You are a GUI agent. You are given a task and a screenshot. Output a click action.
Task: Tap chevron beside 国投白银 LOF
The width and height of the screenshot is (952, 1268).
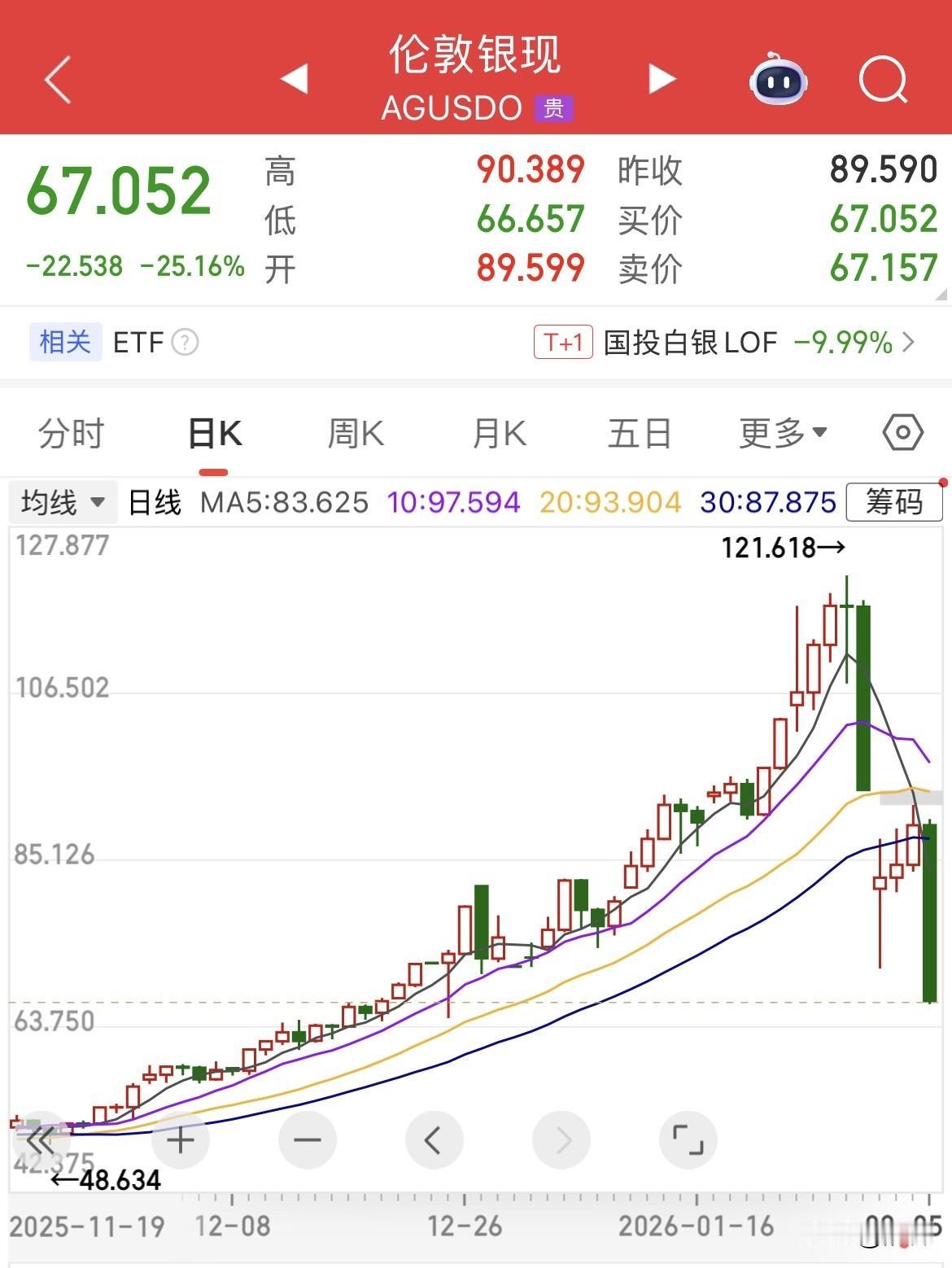pos(913,343)
